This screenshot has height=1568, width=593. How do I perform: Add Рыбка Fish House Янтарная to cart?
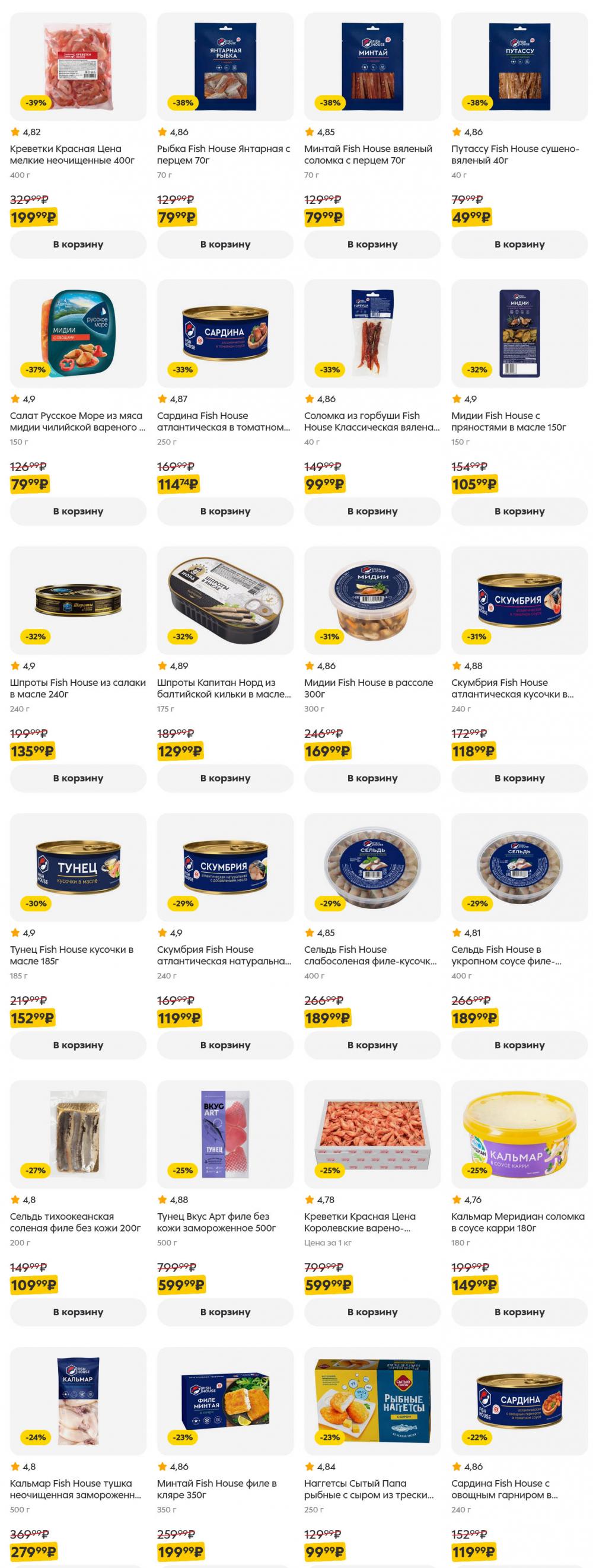[225, 244]
